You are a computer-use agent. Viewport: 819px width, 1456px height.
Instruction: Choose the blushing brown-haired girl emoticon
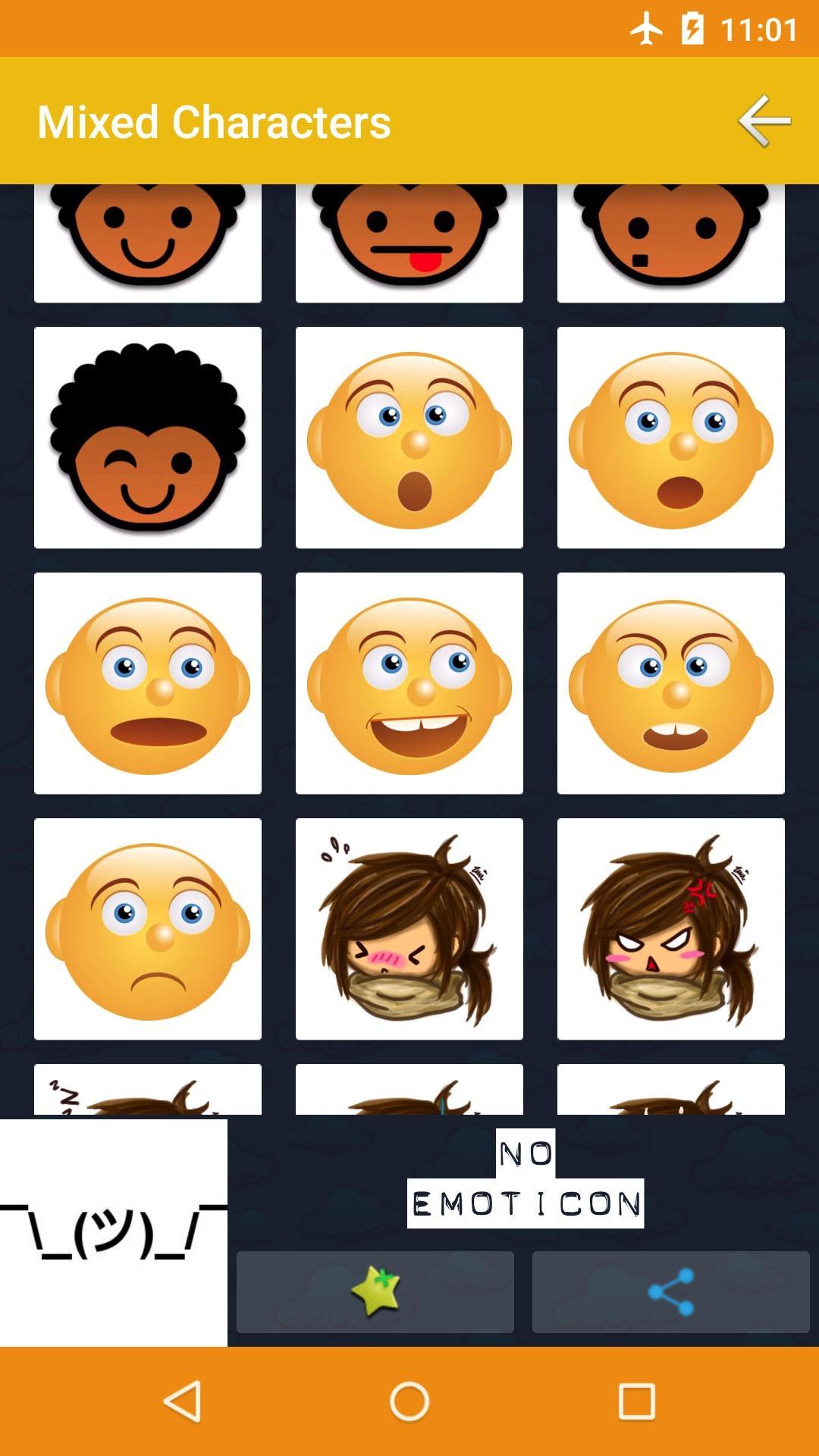(409, 929)
